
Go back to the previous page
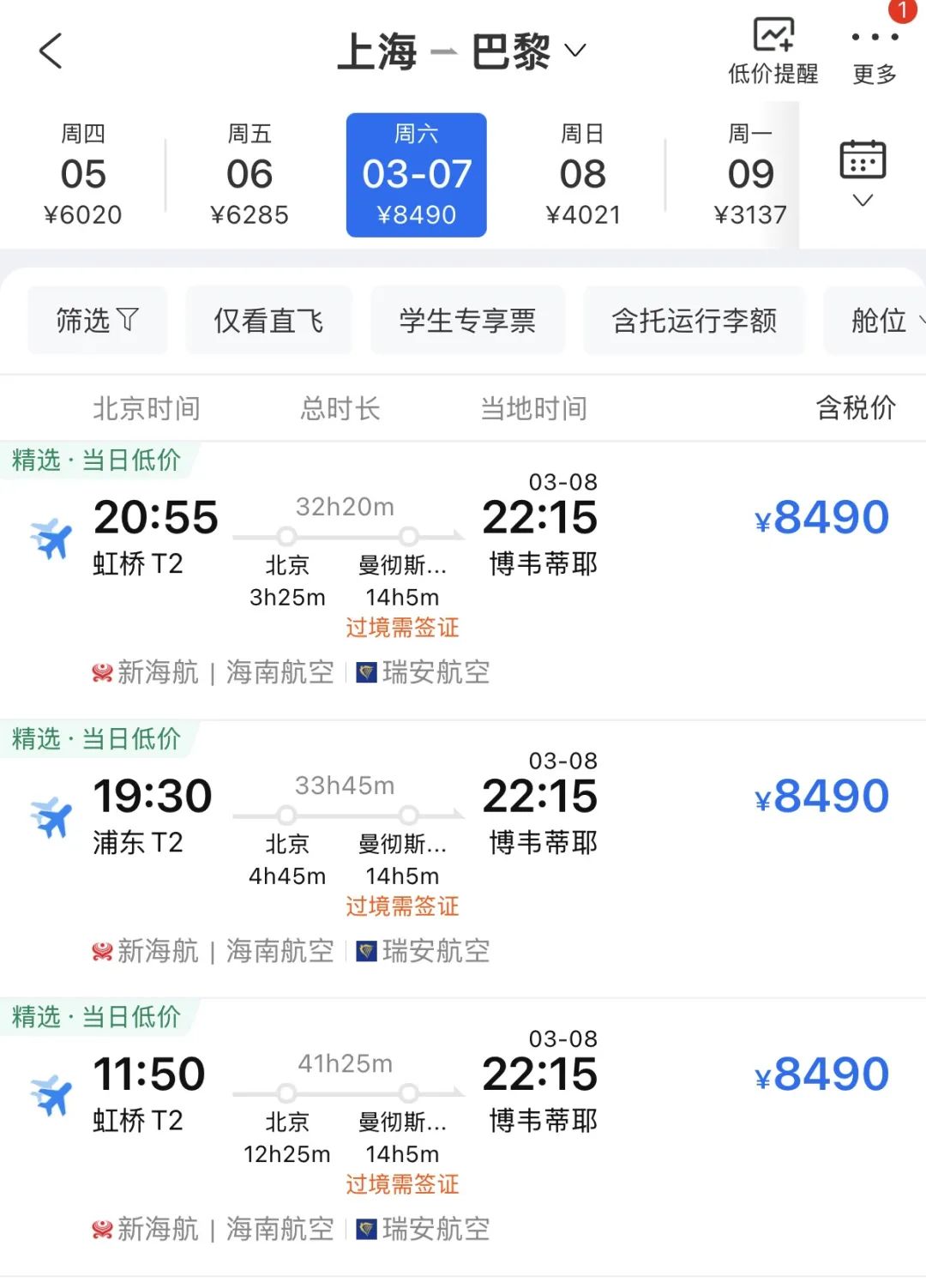[x=51, y=51]
